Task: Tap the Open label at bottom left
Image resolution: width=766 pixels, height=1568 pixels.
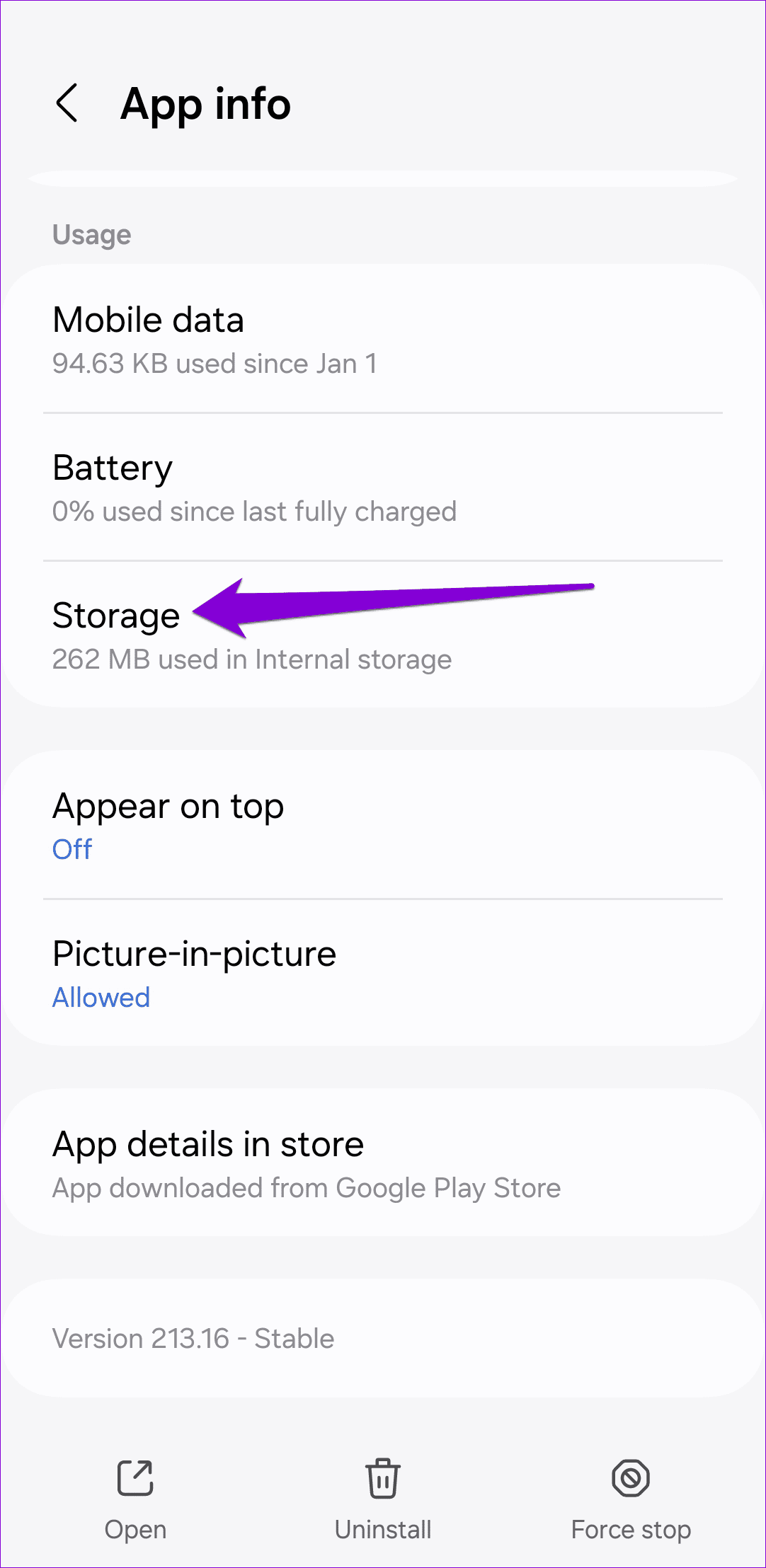Action: (135, 1528)
